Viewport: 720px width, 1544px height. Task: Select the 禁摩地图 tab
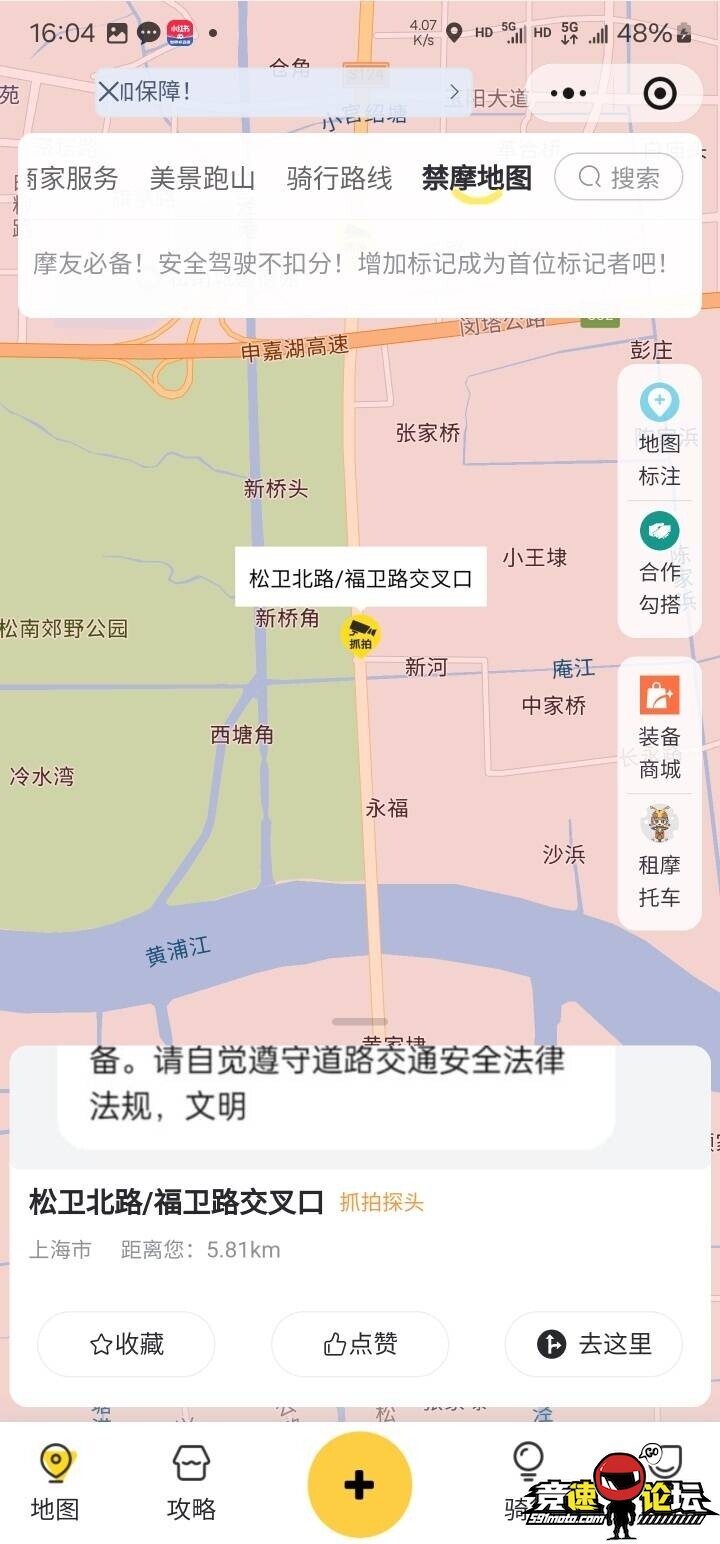pos(476,179)
